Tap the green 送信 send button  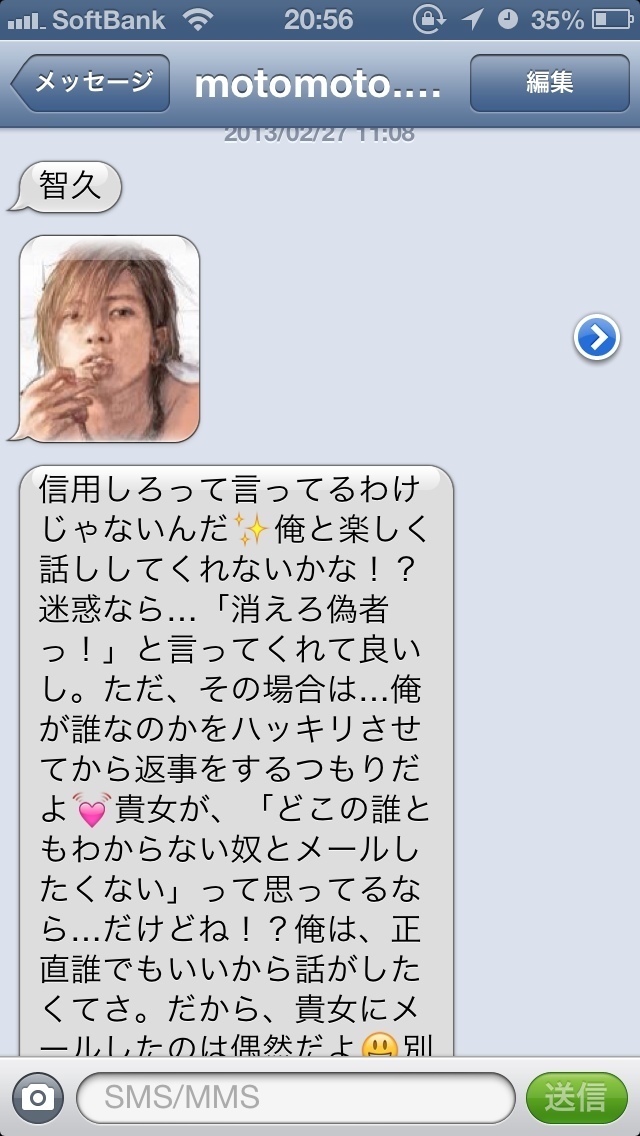576,1098
